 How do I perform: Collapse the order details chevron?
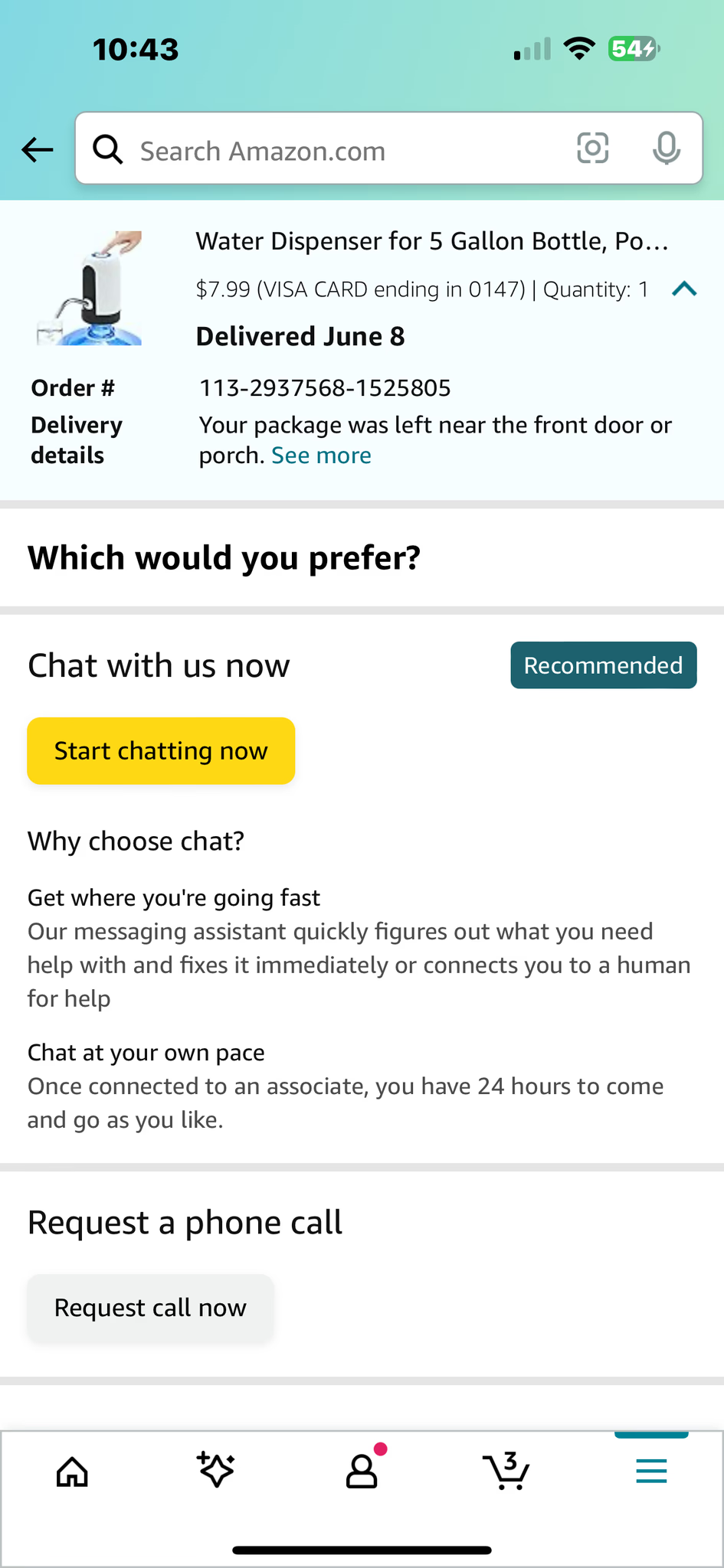pos(683,289)
